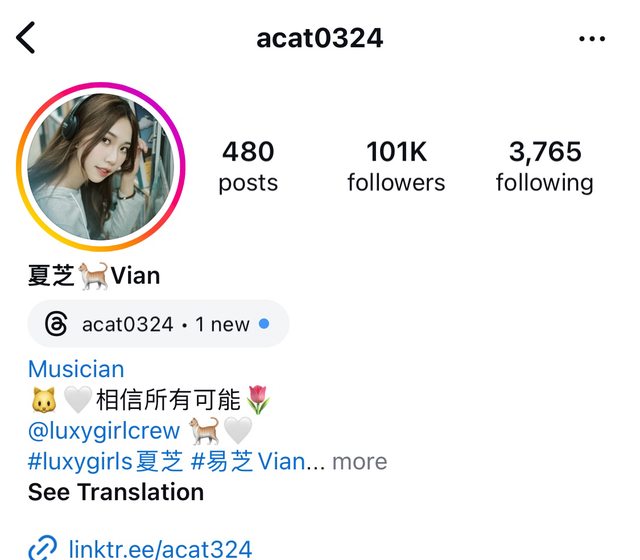The width and height of the screenshot is (640, 560).
Task: Expand the bio with more
Action: click(x=359, y=461)
